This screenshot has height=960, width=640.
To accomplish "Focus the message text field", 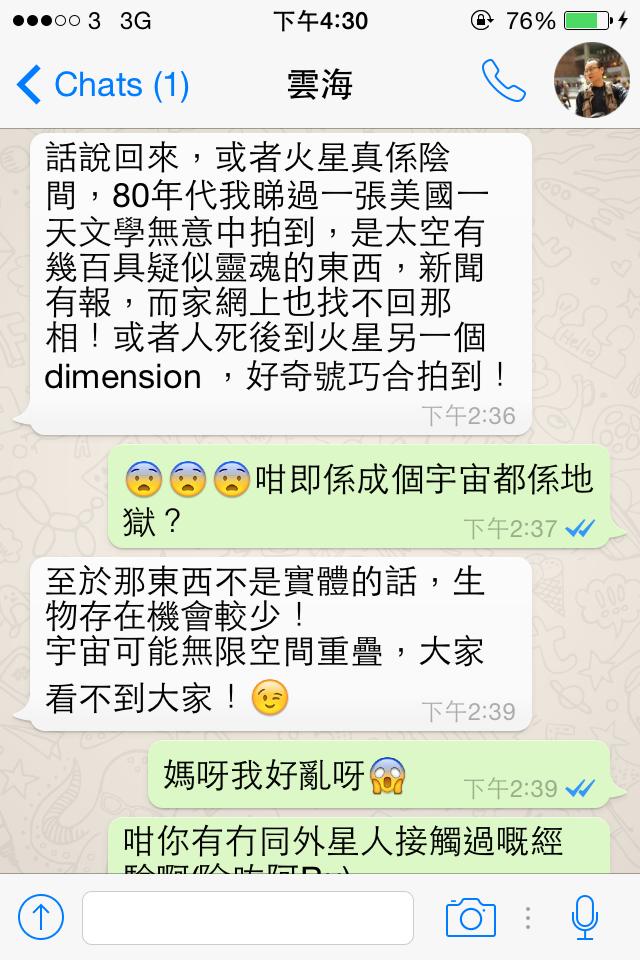I will point(247,917).
